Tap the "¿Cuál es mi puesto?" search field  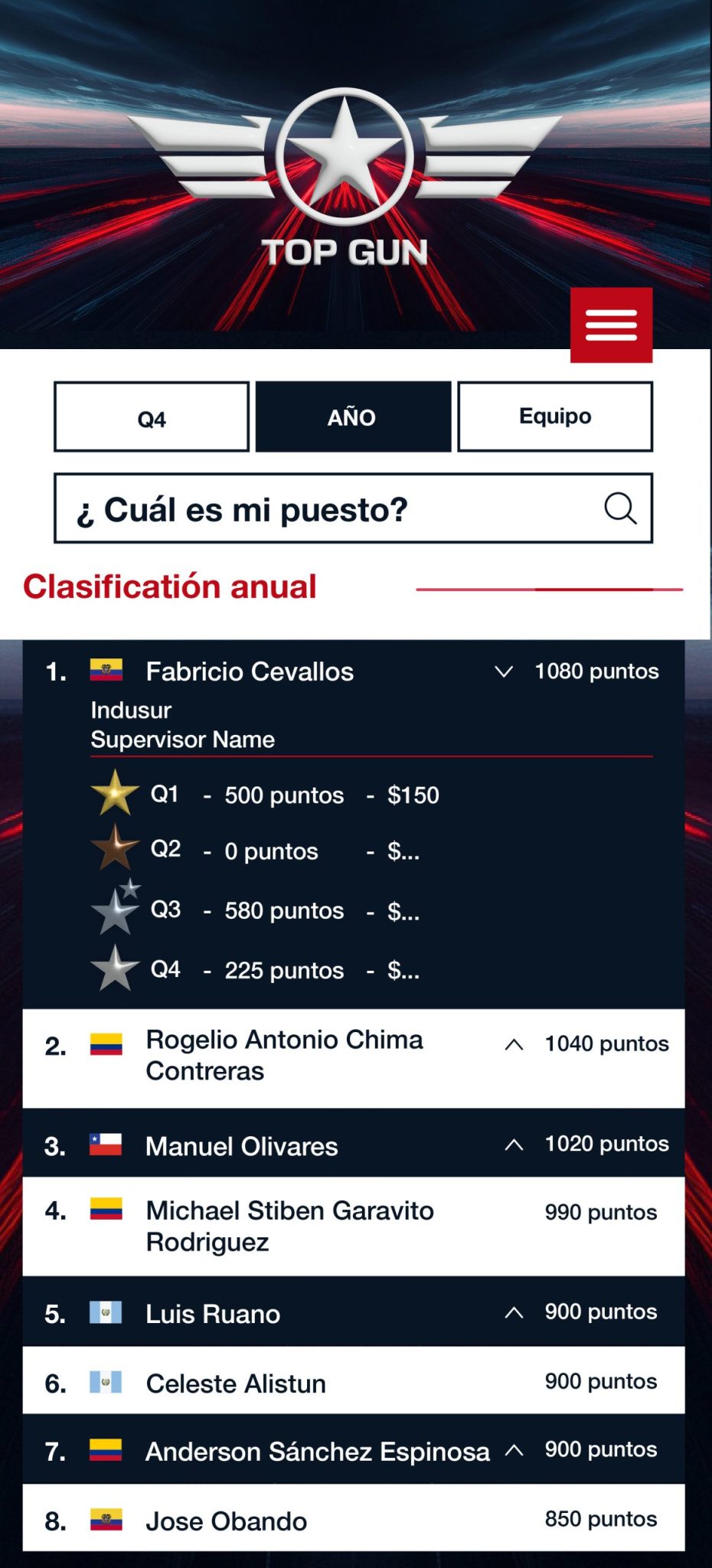[x=322, y=509]
